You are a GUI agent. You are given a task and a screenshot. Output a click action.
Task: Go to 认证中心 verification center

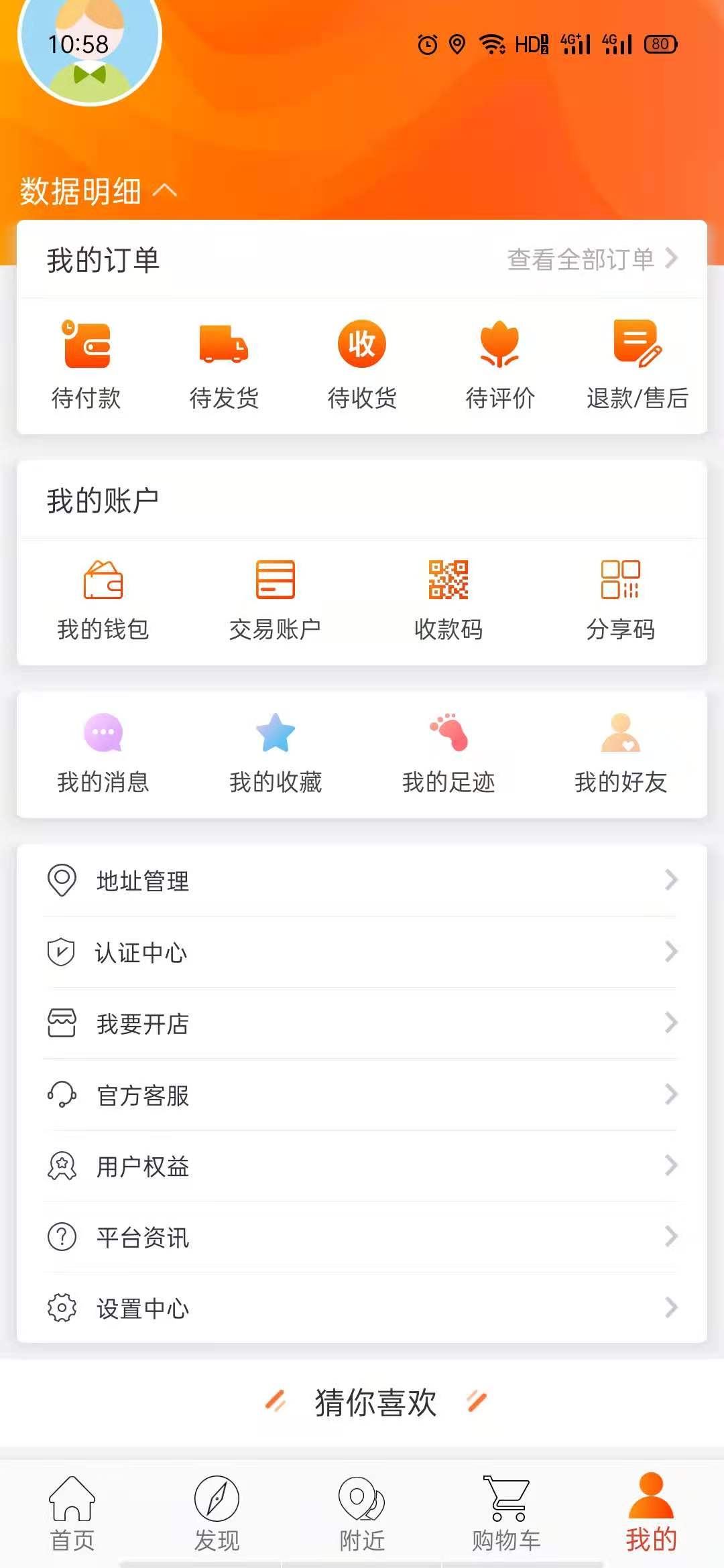(x=362, y=952)
